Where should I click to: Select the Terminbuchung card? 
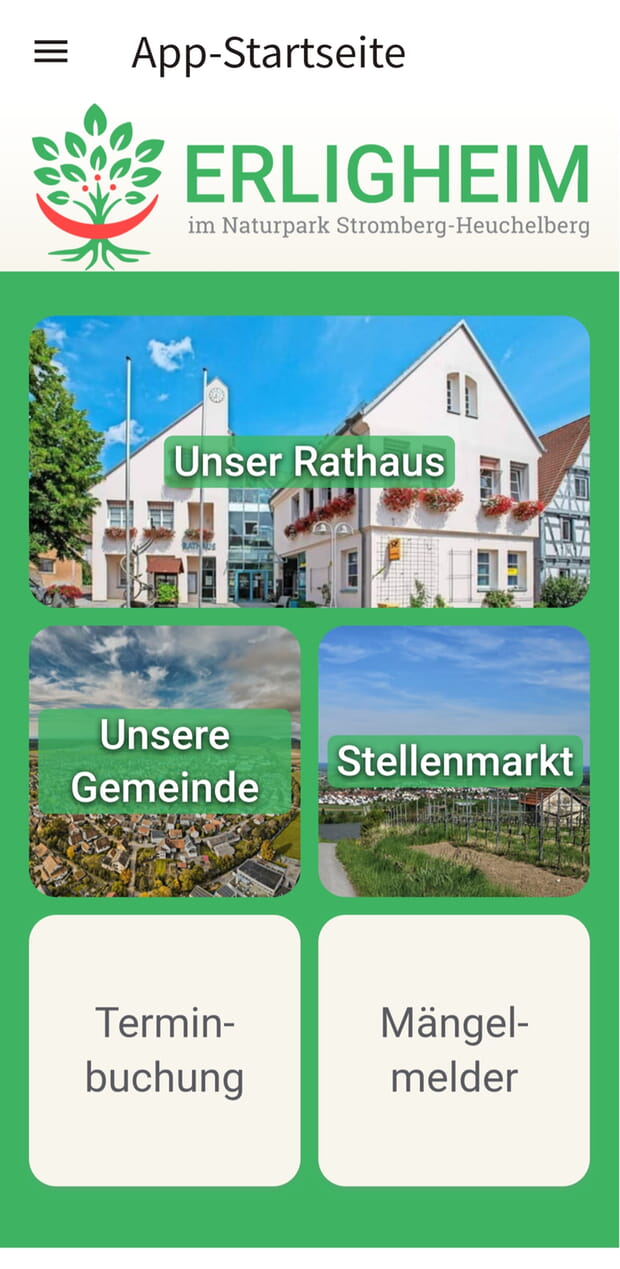[x=165, y=1050]
